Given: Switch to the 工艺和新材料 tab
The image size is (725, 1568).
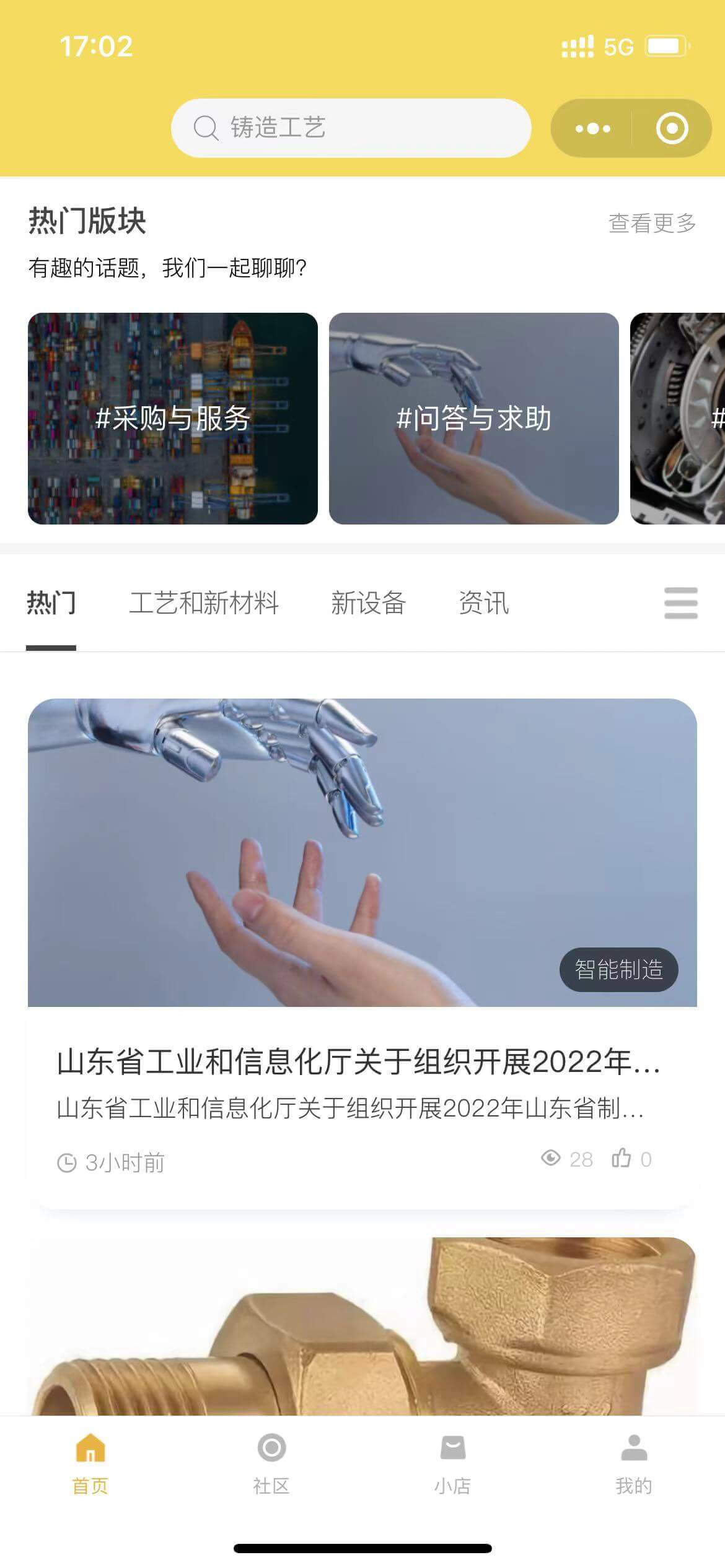Looking at the screenshot, I should 204,603.
